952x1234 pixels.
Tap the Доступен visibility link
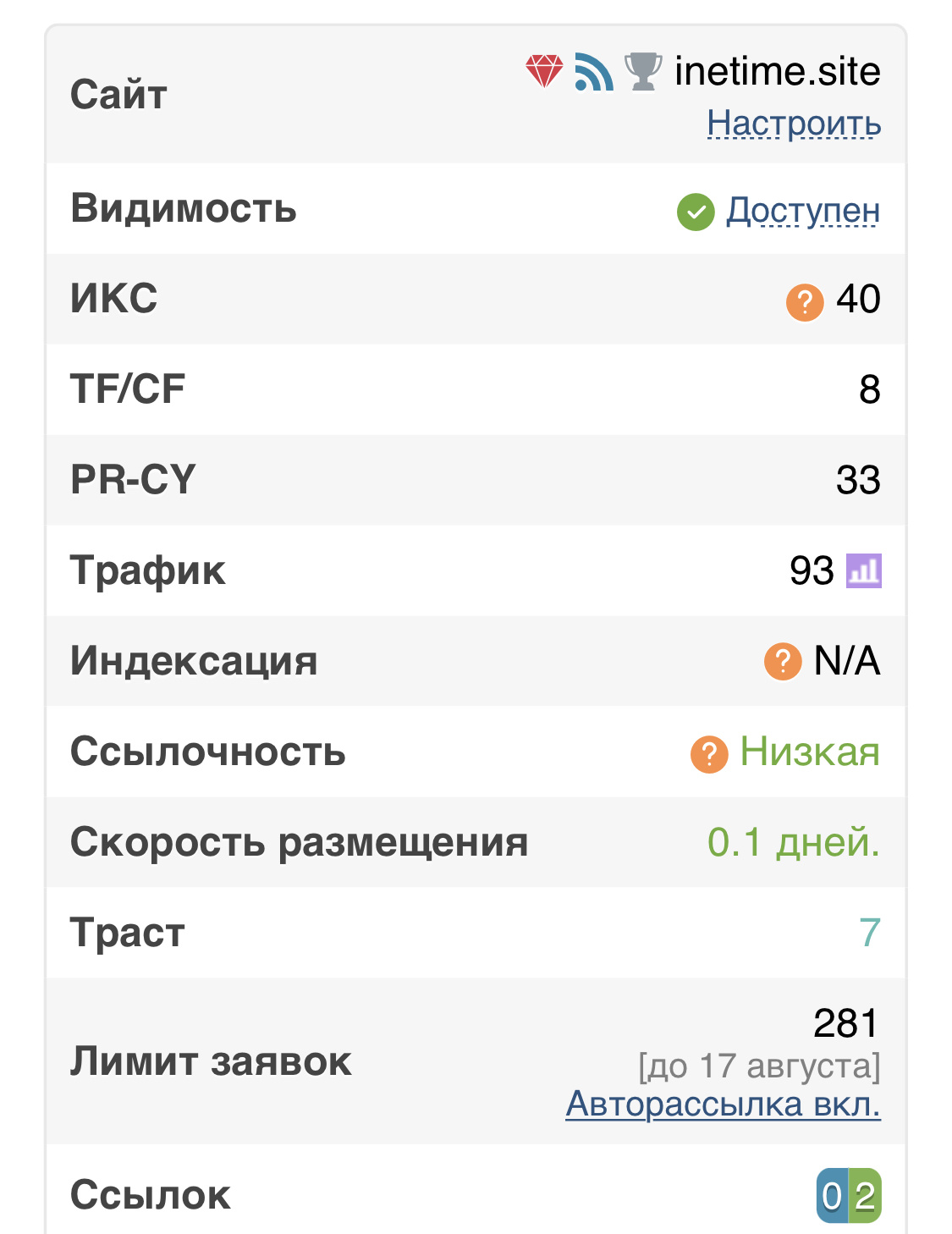(802, 211)
